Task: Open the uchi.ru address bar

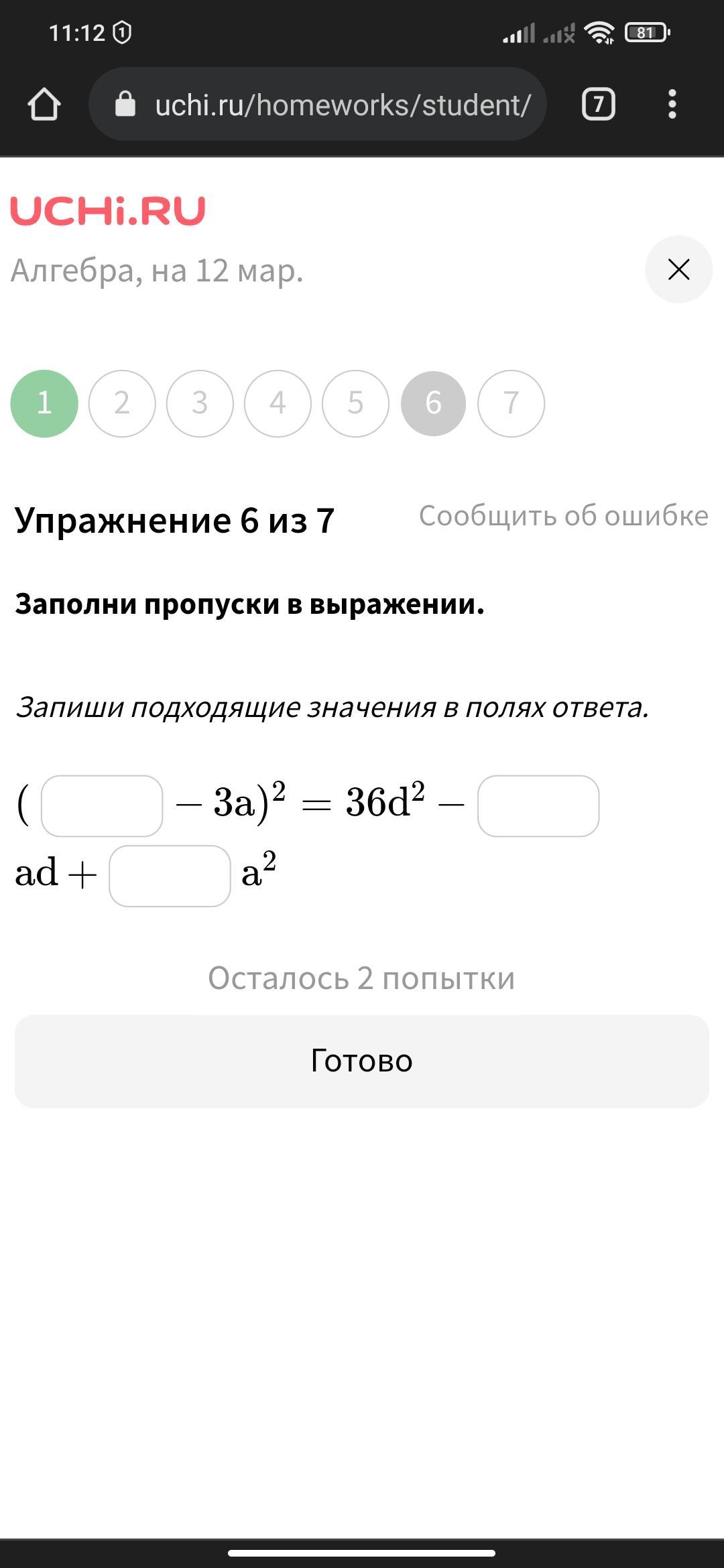Action: coord(318,105)
